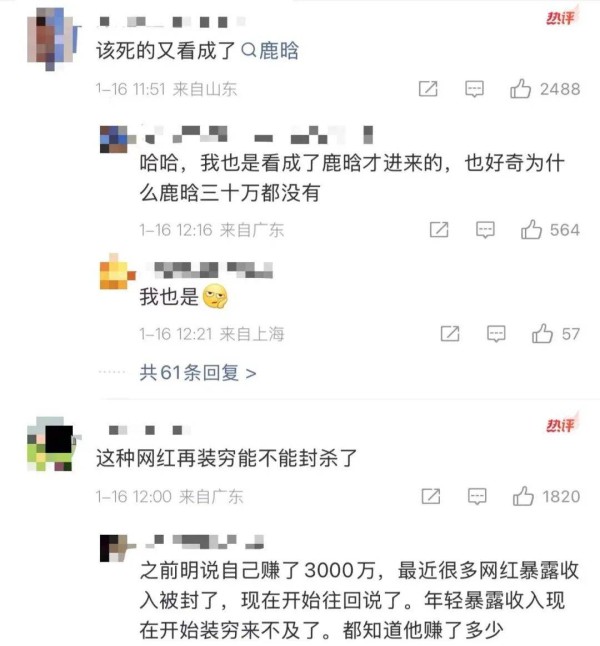Like the comment with 2488 likes

(520, 89)
